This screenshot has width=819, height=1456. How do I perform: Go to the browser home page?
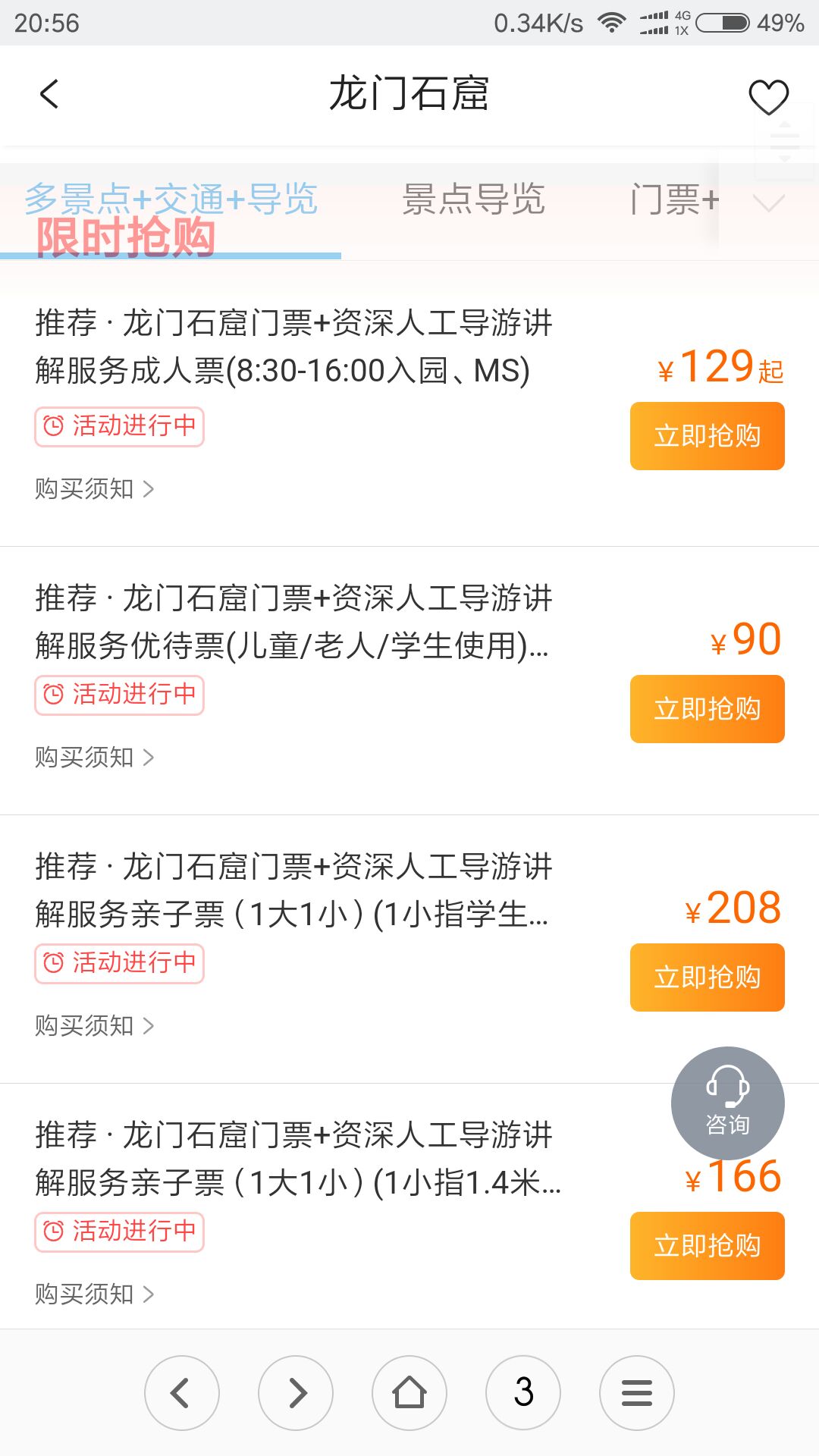(409, 1393)
